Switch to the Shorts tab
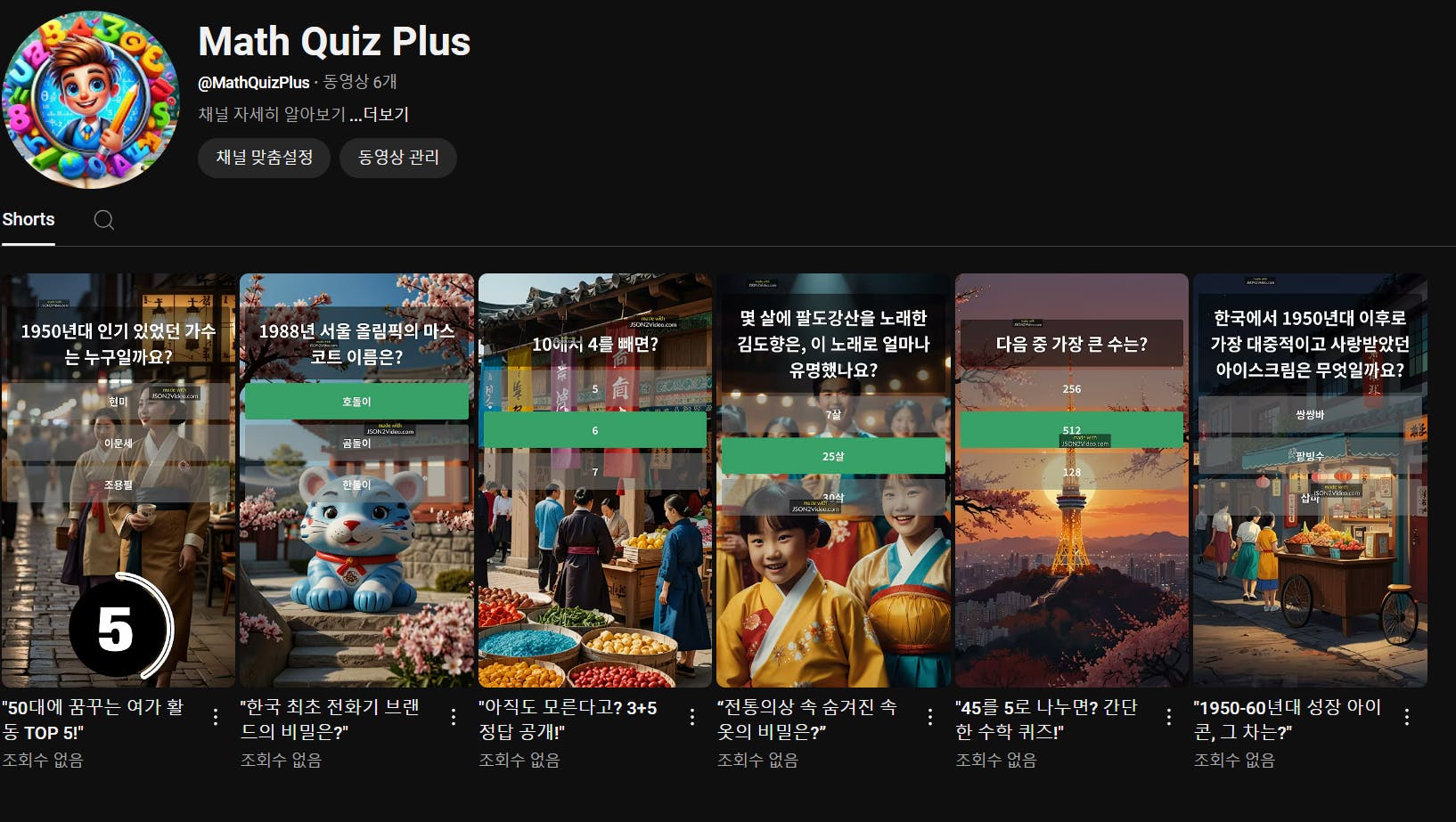Viewport: 1456px width, 822px height. coord(29,219)
